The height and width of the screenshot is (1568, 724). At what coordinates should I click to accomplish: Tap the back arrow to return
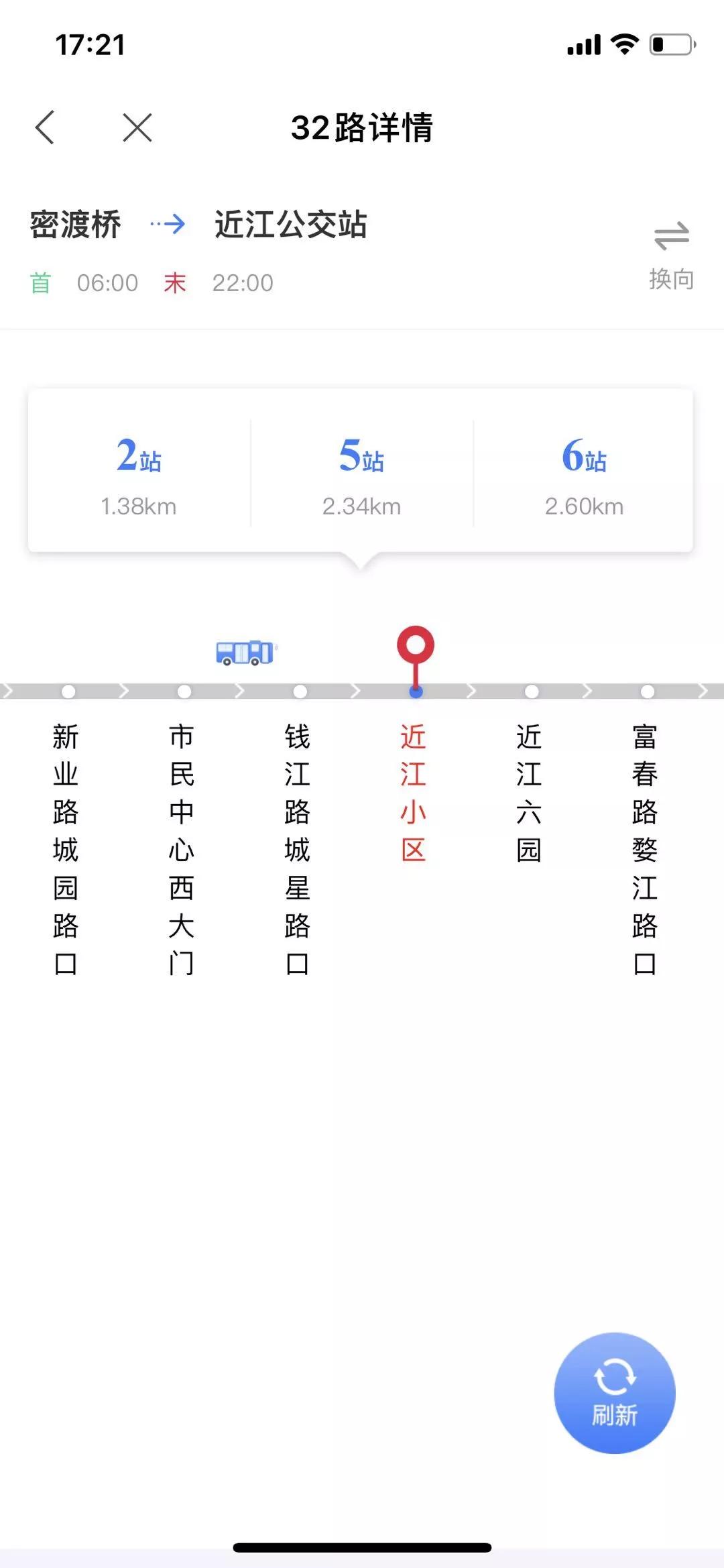point(44,127)
